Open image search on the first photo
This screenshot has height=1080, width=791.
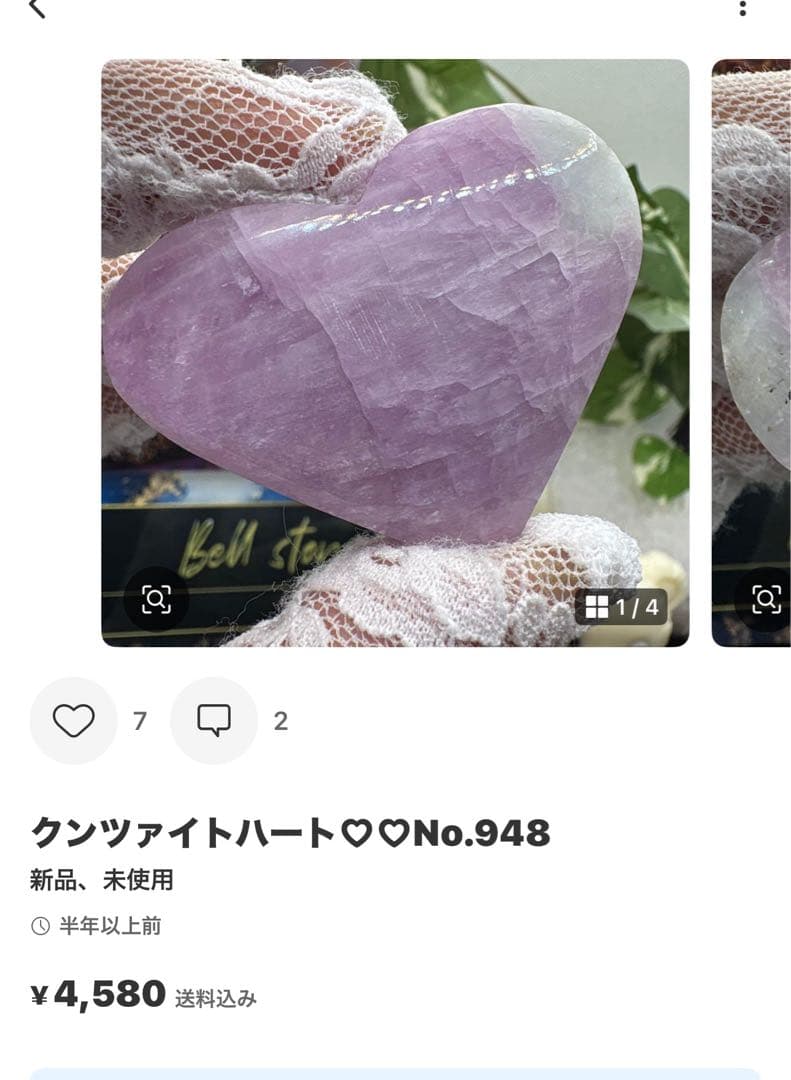click(156, 599)
